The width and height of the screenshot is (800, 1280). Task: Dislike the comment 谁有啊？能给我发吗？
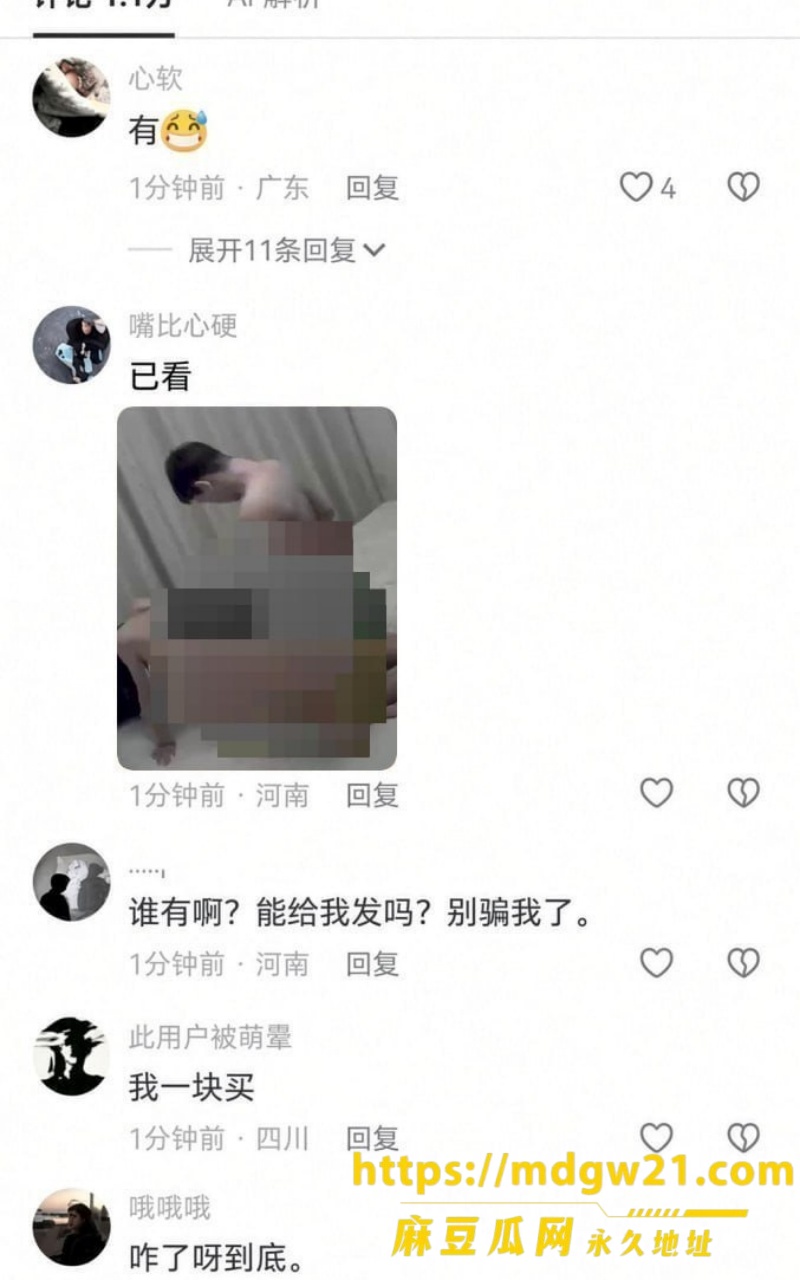[743, 963]
